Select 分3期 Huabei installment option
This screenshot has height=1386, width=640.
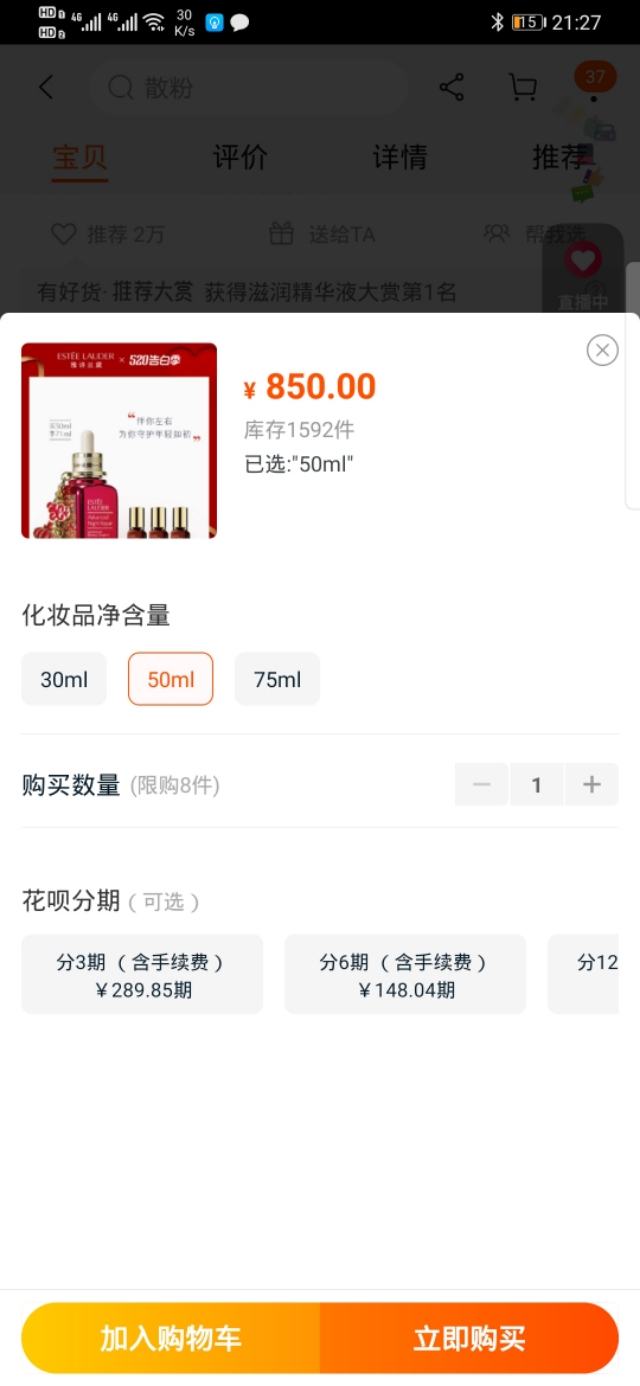(142, 975)
